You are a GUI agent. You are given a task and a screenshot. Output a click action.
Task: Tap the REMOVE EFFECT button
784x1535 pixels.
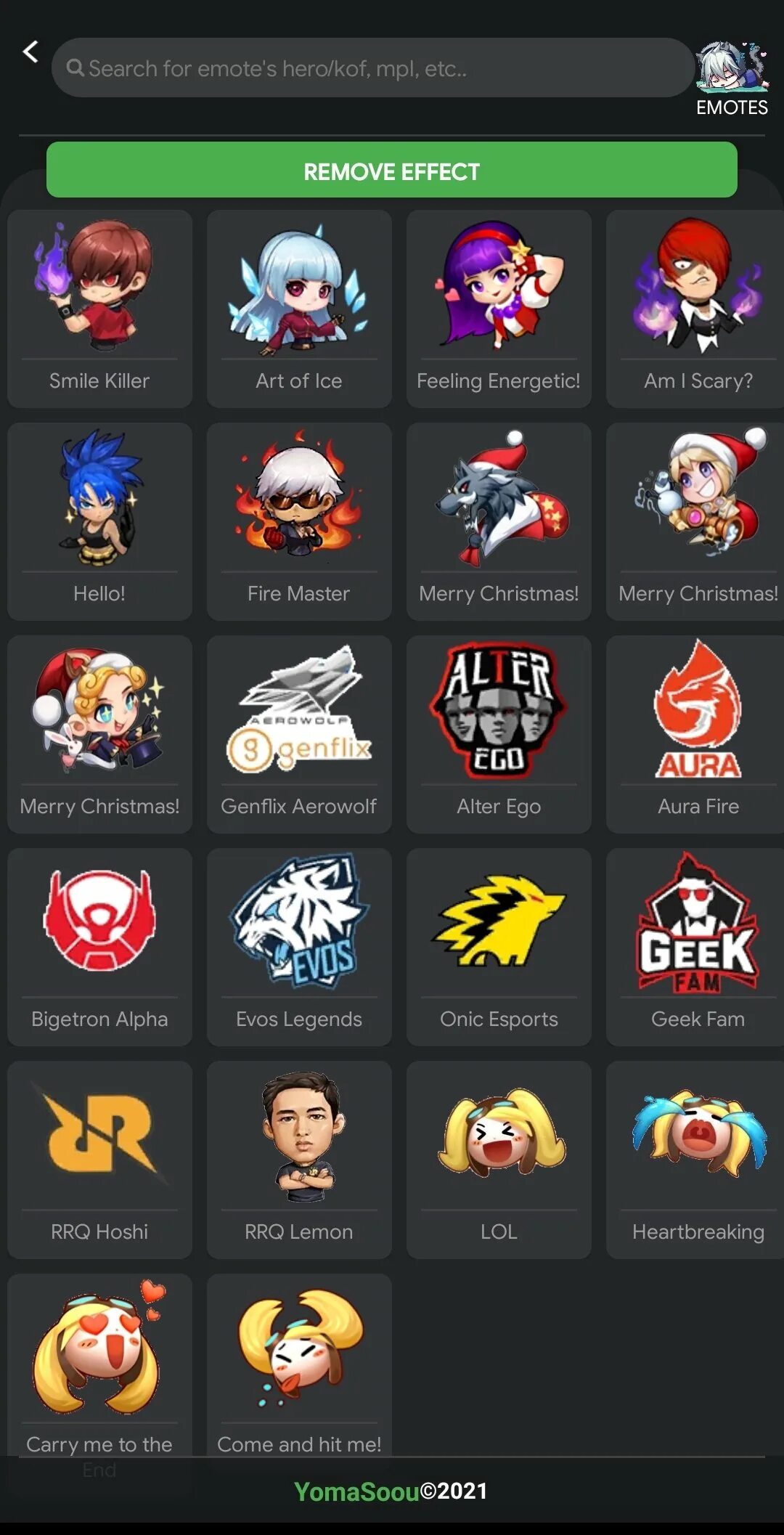tap(392, 171)
